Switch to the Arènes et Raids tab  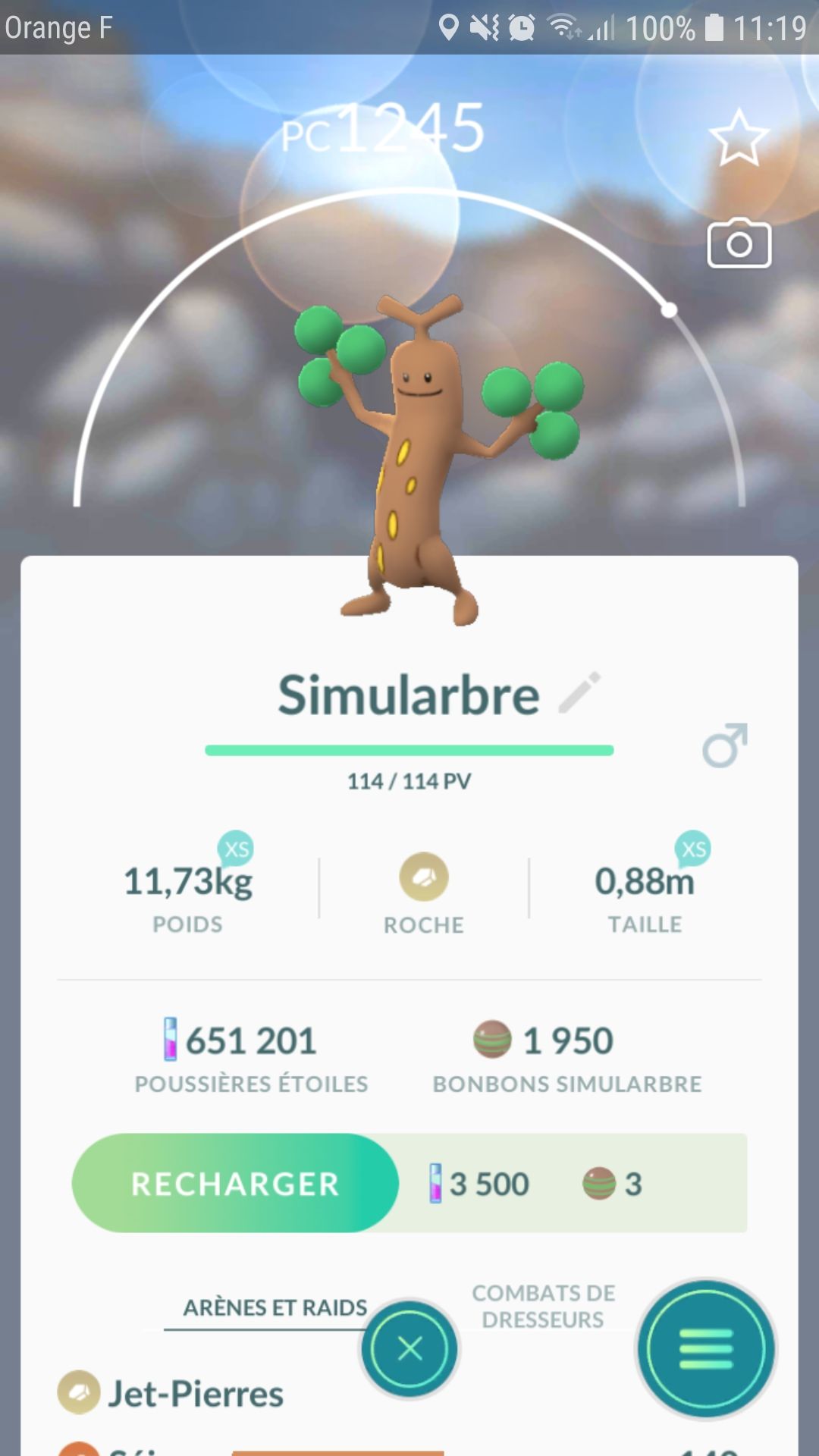coord(275,1307)
